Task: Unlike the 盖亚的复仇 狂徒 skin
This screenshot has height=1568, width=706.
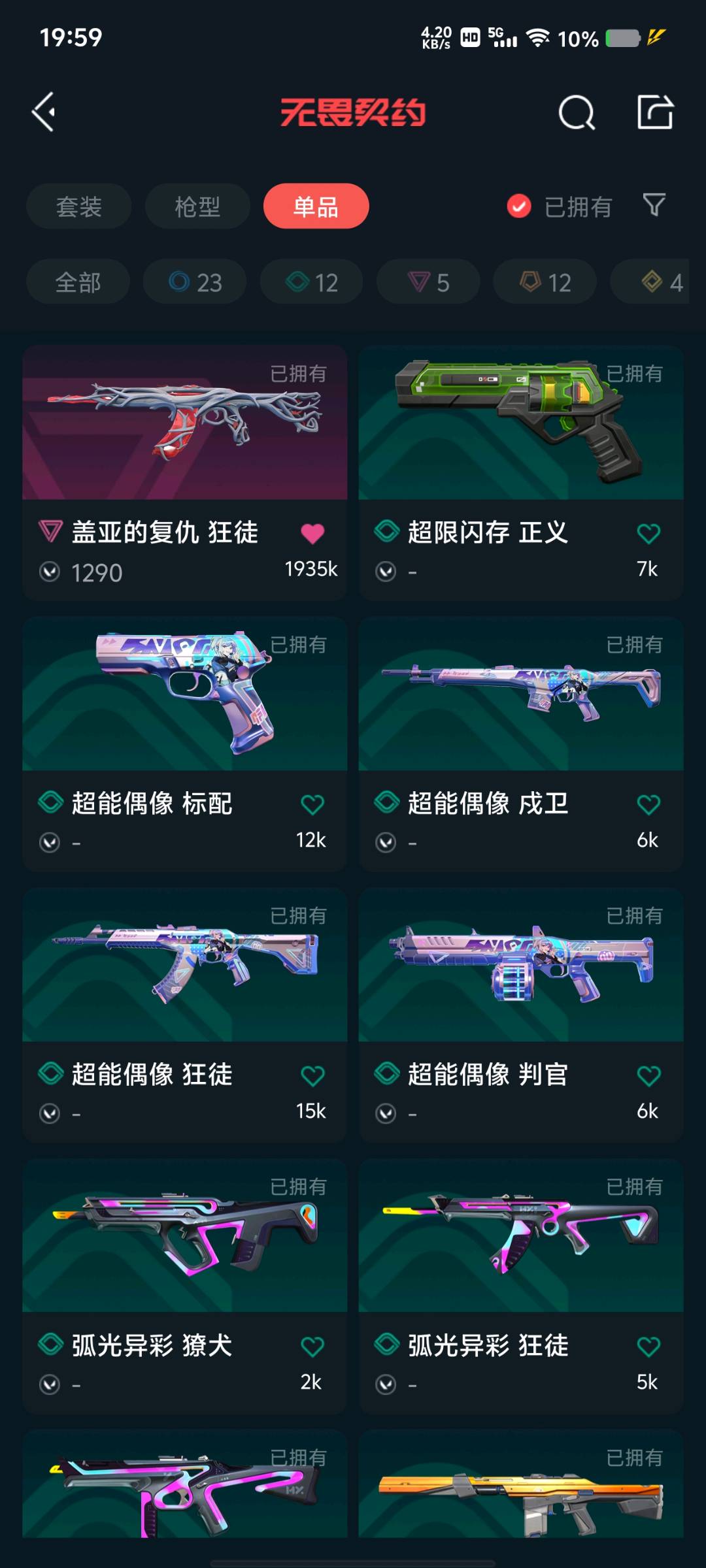Action: [x=312, y=534]
